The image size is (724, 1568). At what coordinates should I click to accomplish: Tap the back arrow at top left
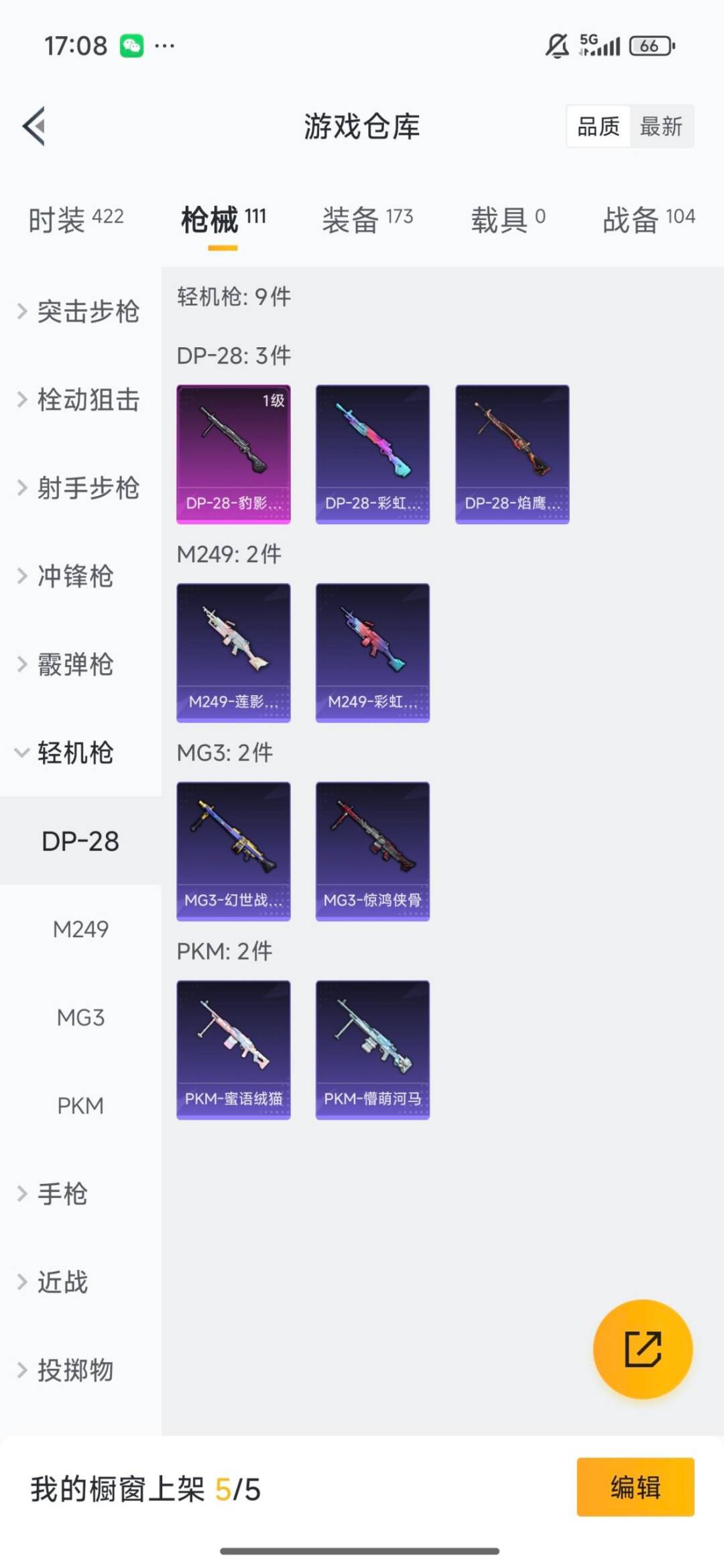click(33, 127)
